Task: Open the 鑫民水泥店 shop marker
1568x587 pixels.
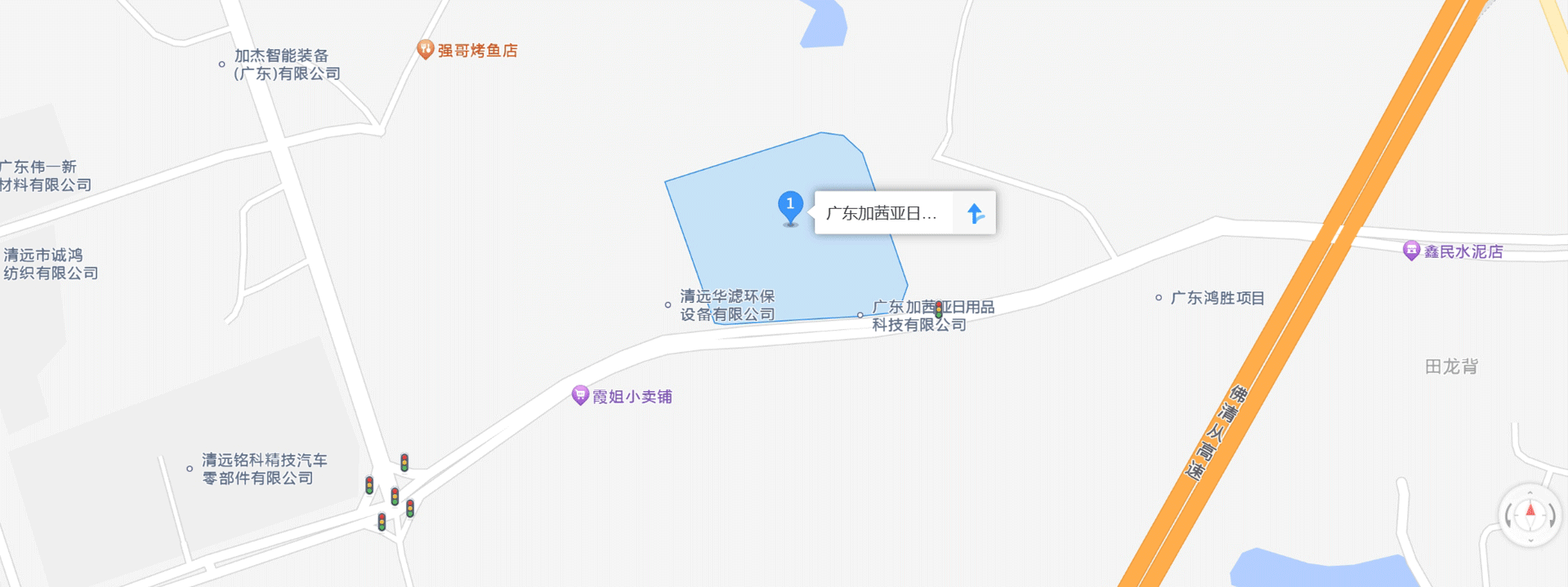Action: click(x=1411, y=251)
